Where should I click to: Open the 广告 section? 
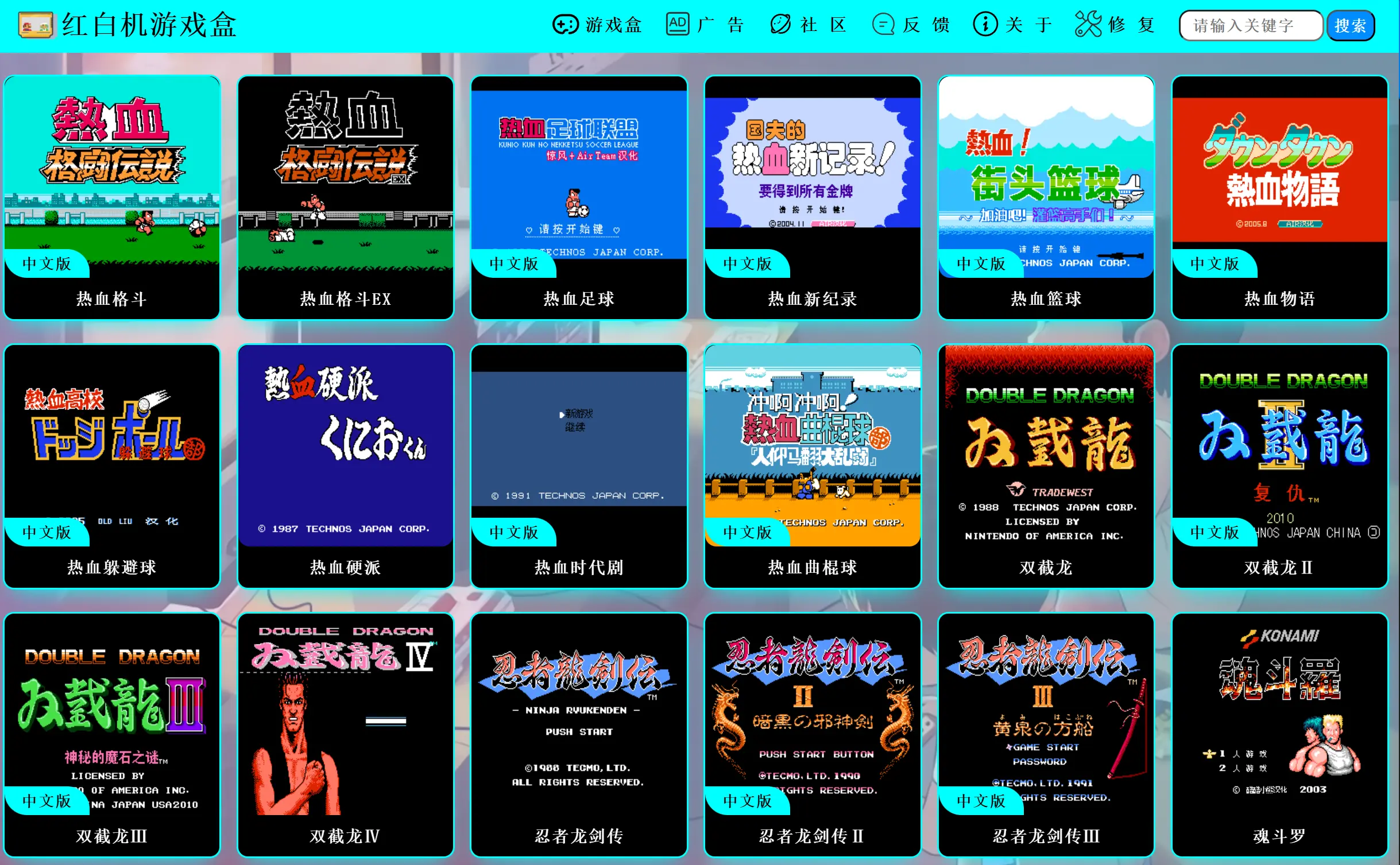pyautogui.click(x=705, y=25)
